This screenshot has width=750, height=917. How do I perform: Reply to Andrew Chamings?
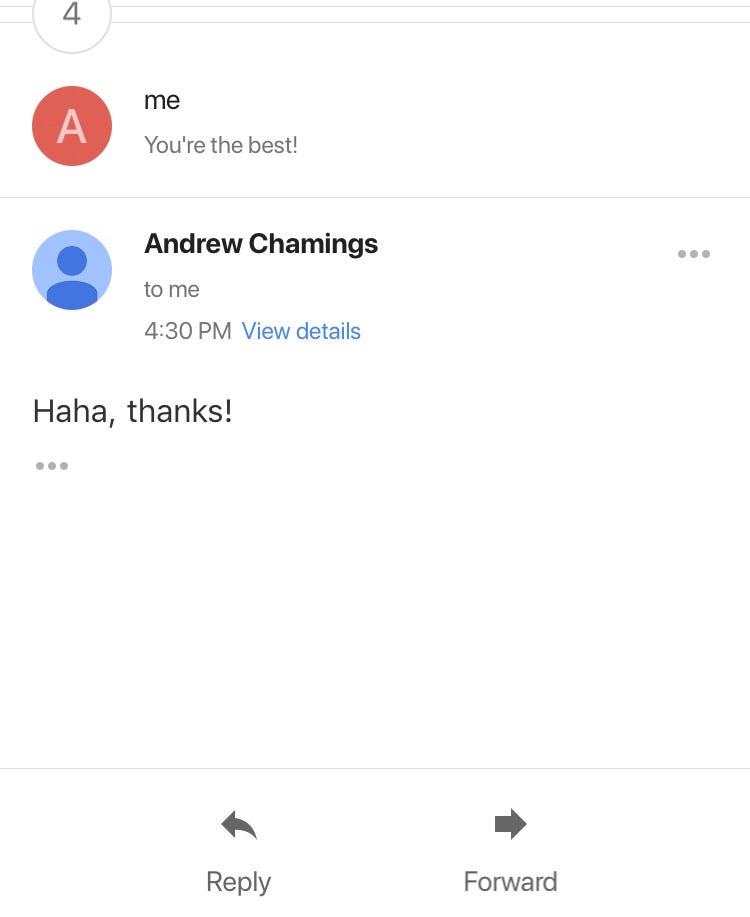(238, 851)
